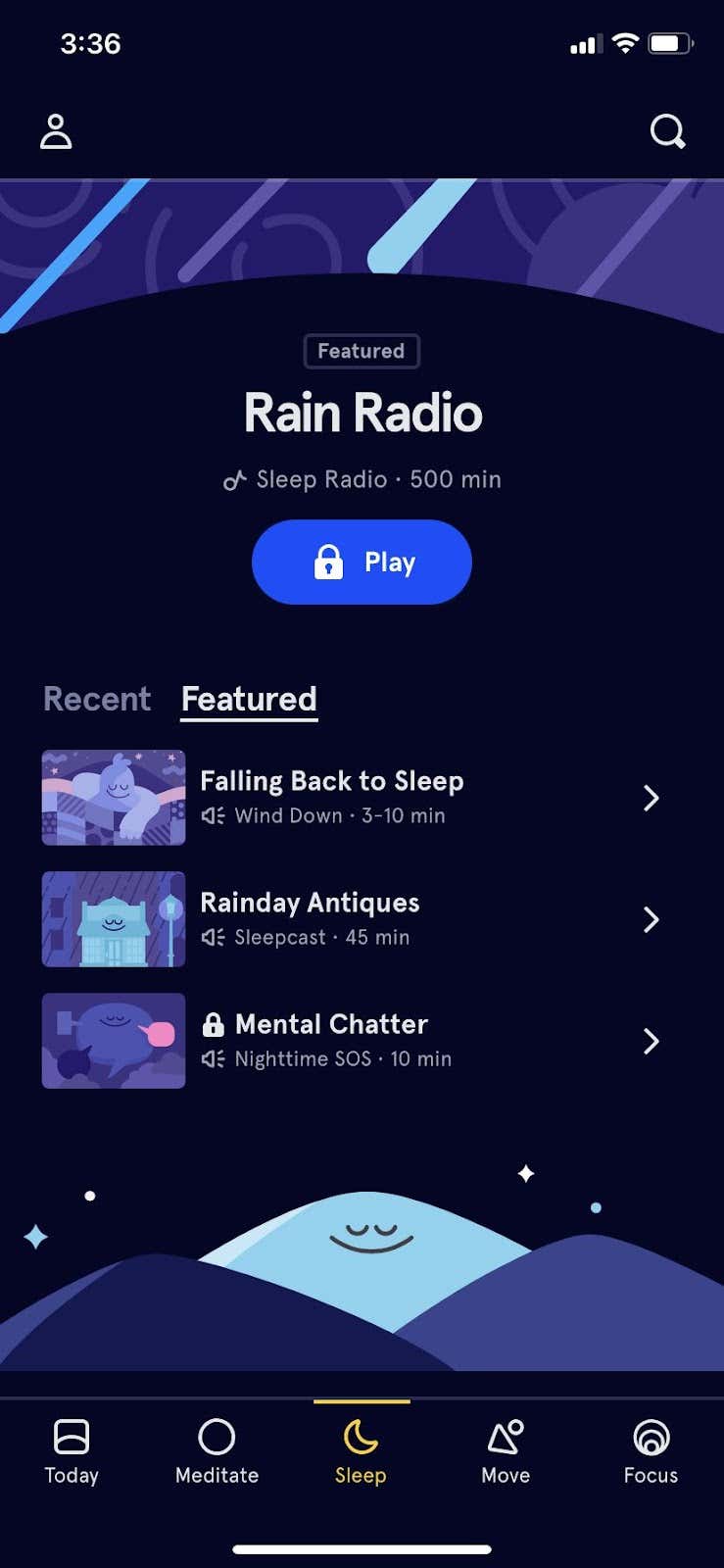The width and height of the screenshot is (724, 1568).
Task: Open the Rainday Antiques sleepcast
Action: [353, 919]
